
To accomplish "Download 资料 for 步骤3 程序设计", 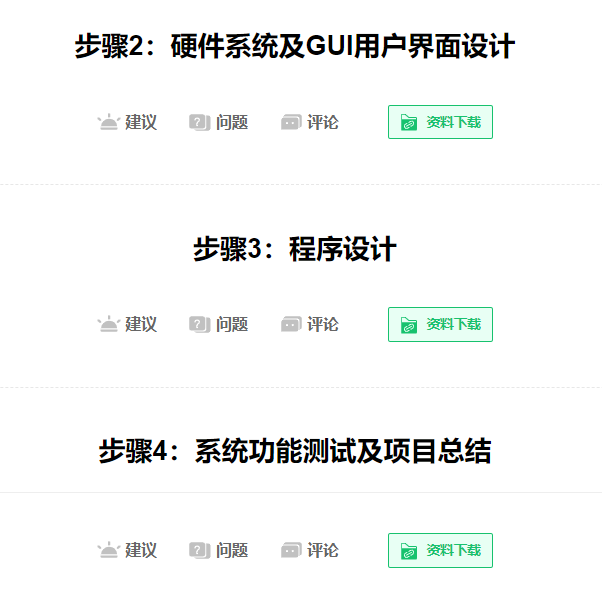I will point(440,325).
